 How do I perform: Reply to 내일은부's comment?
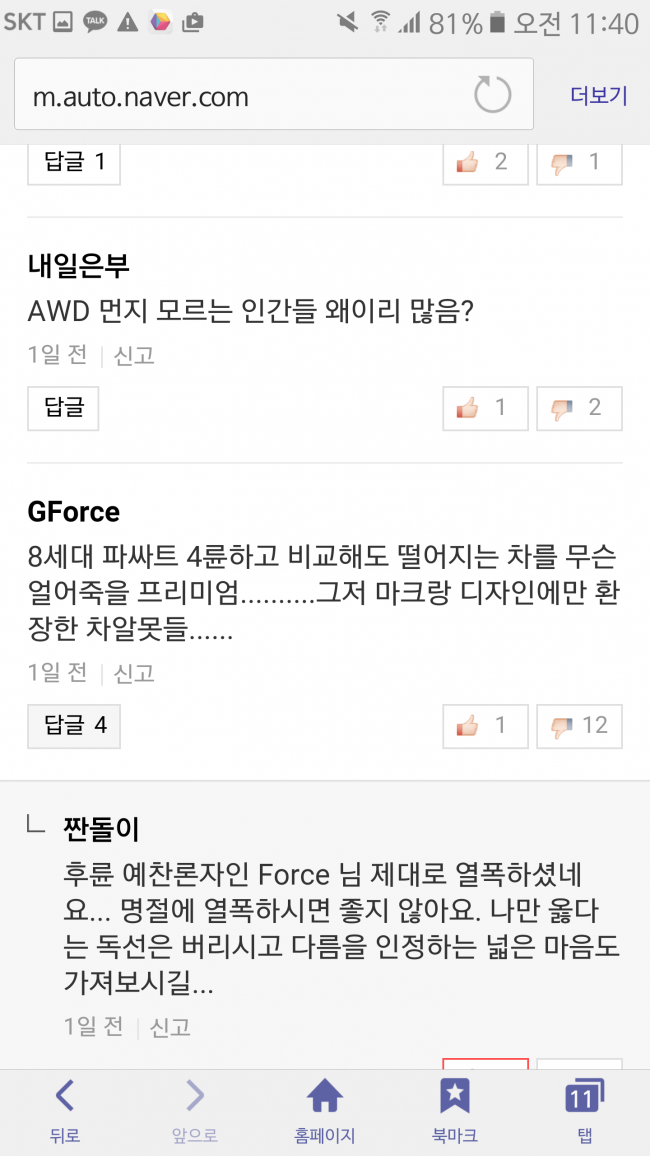click(x=63, y=408)
